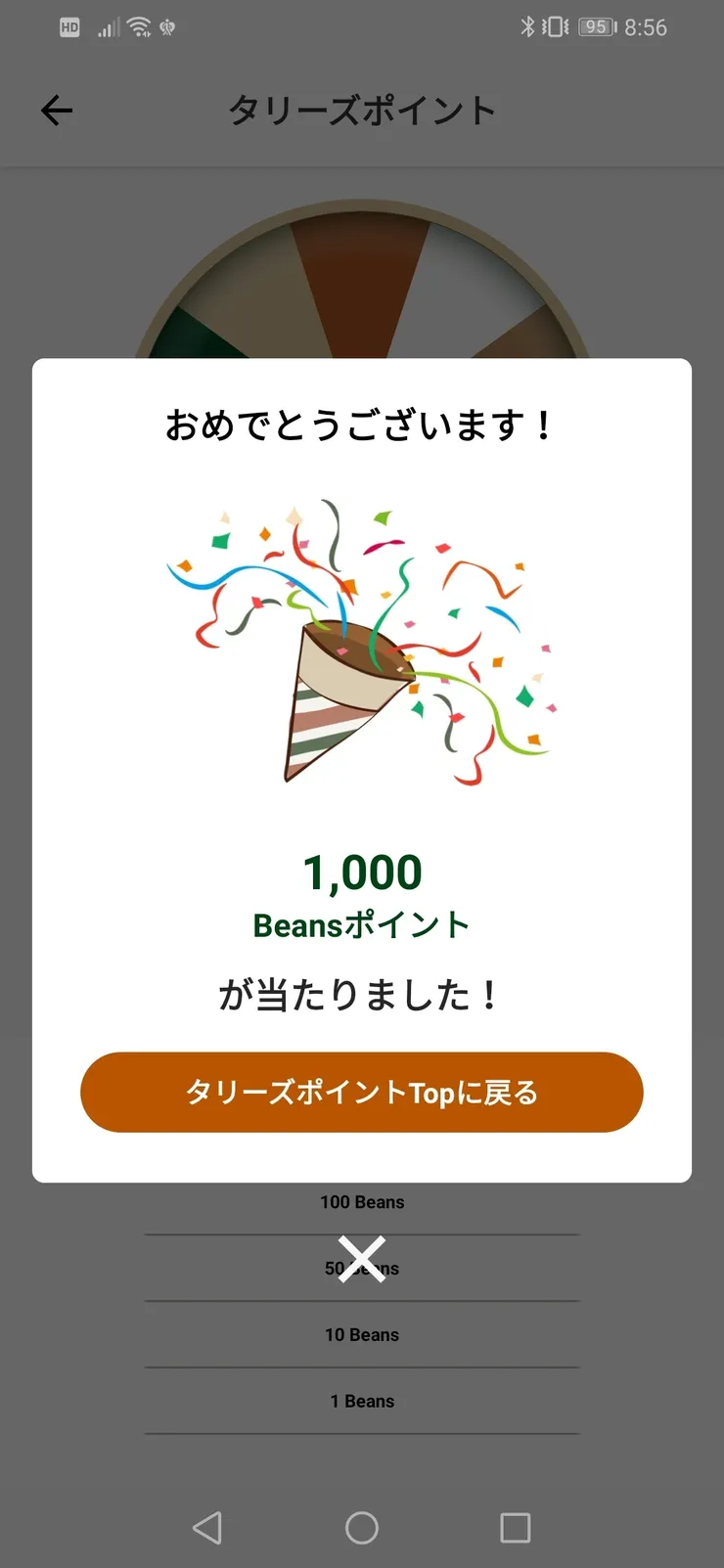Select the 50 Beans row

coord(362,1268)
